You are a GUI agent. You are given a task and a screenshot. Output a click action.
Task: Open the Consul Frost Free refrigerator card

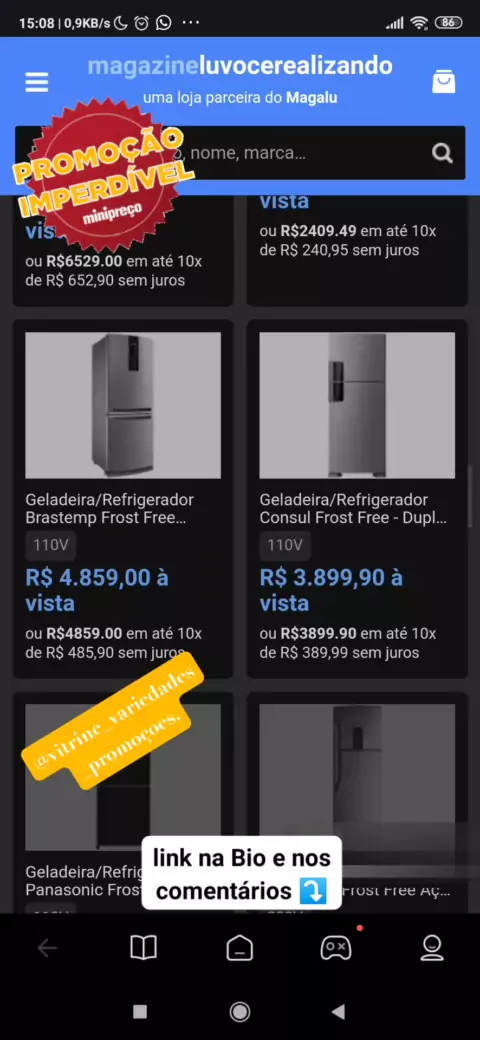pyautogui.click(x=357, y=499)
